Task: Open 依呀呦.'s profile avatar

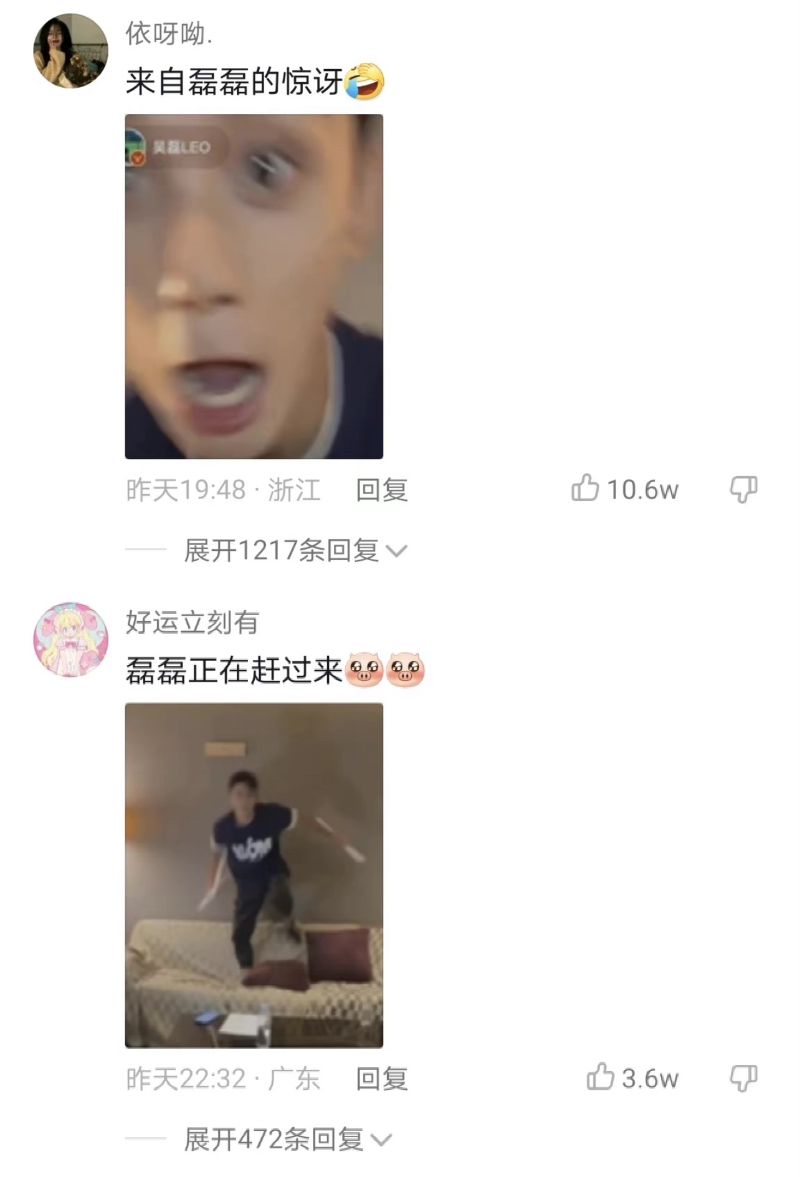Action: [x=71, y=51]
